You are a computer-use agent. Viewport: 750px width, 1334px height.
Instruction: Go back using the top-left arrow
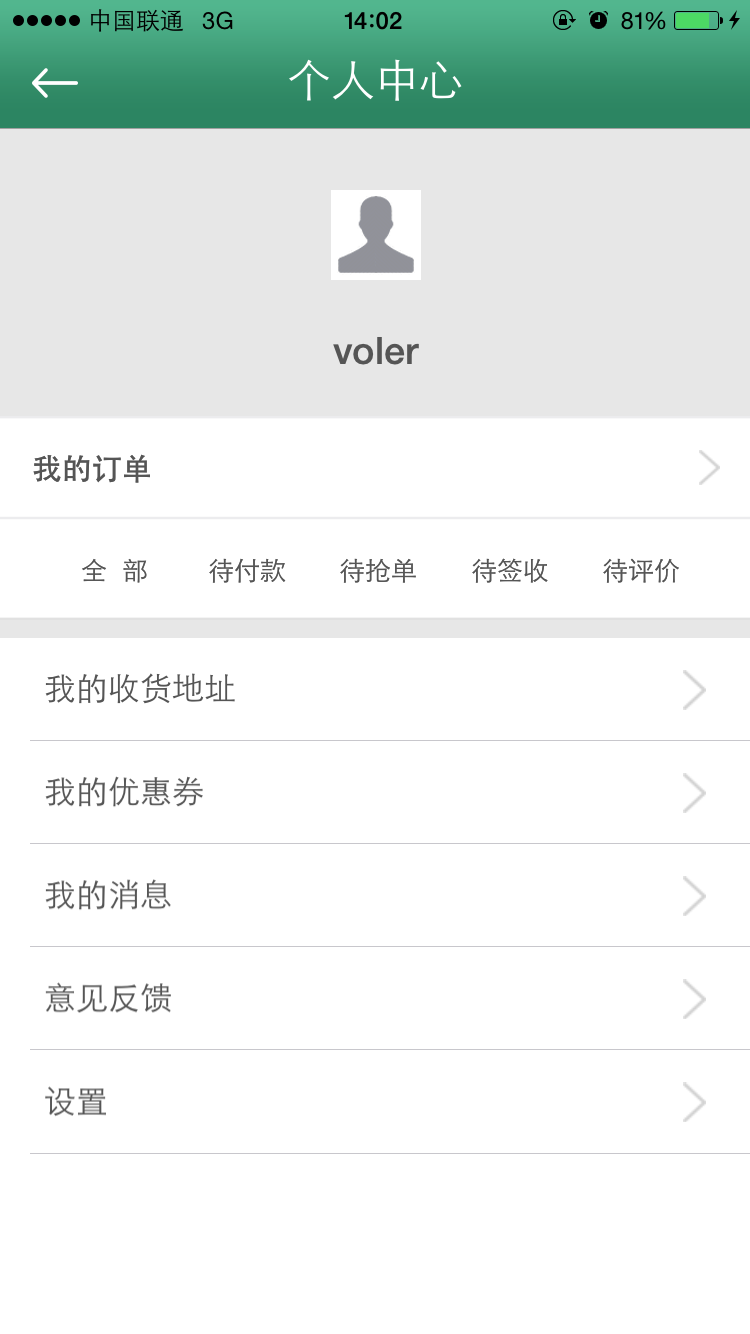coord(55,82)
